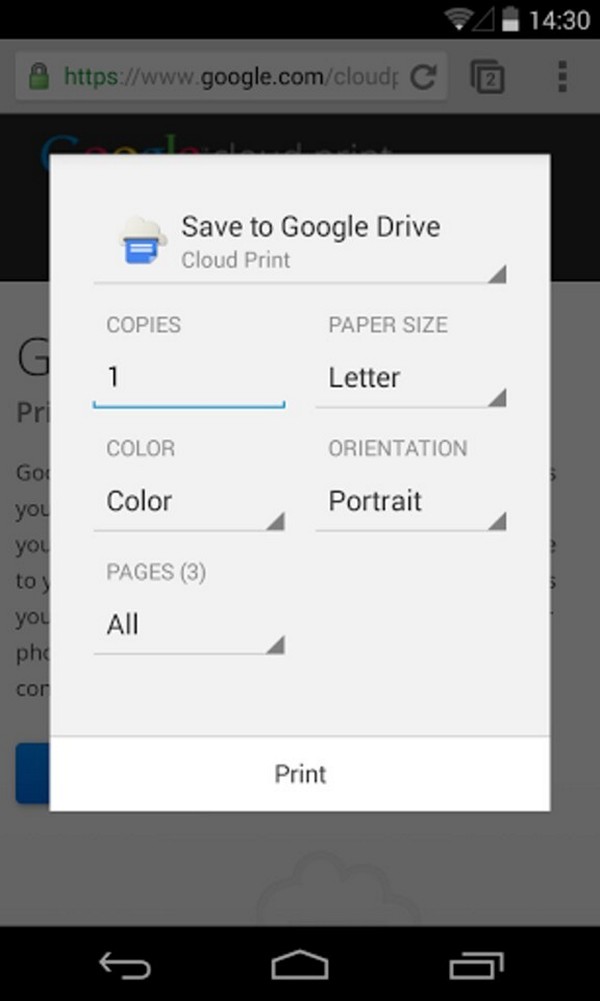600x1001 pixels.
Task: Tap the Copies number field
Action: (189, 378)
